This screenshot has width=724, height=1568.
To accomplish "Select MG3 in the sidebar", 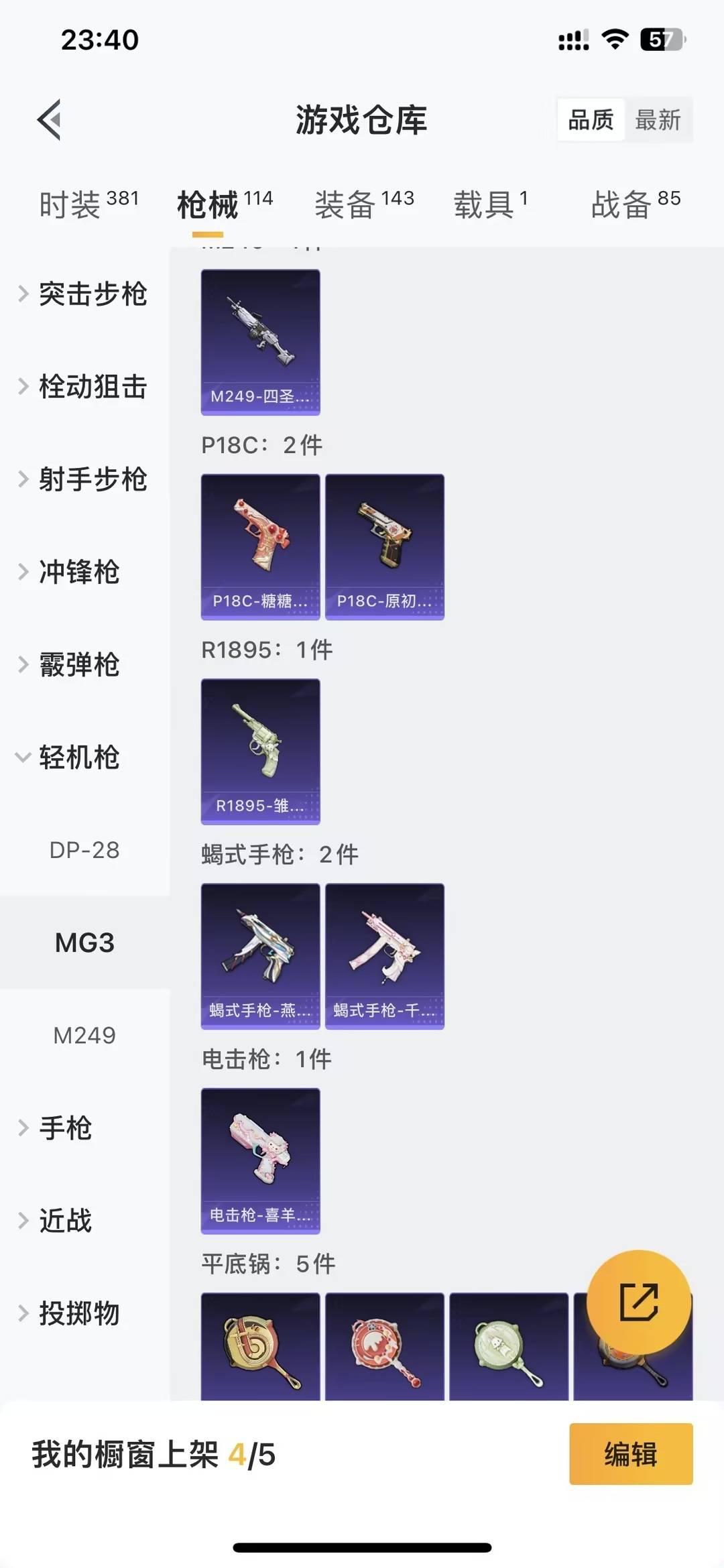I will click(82, 943).
